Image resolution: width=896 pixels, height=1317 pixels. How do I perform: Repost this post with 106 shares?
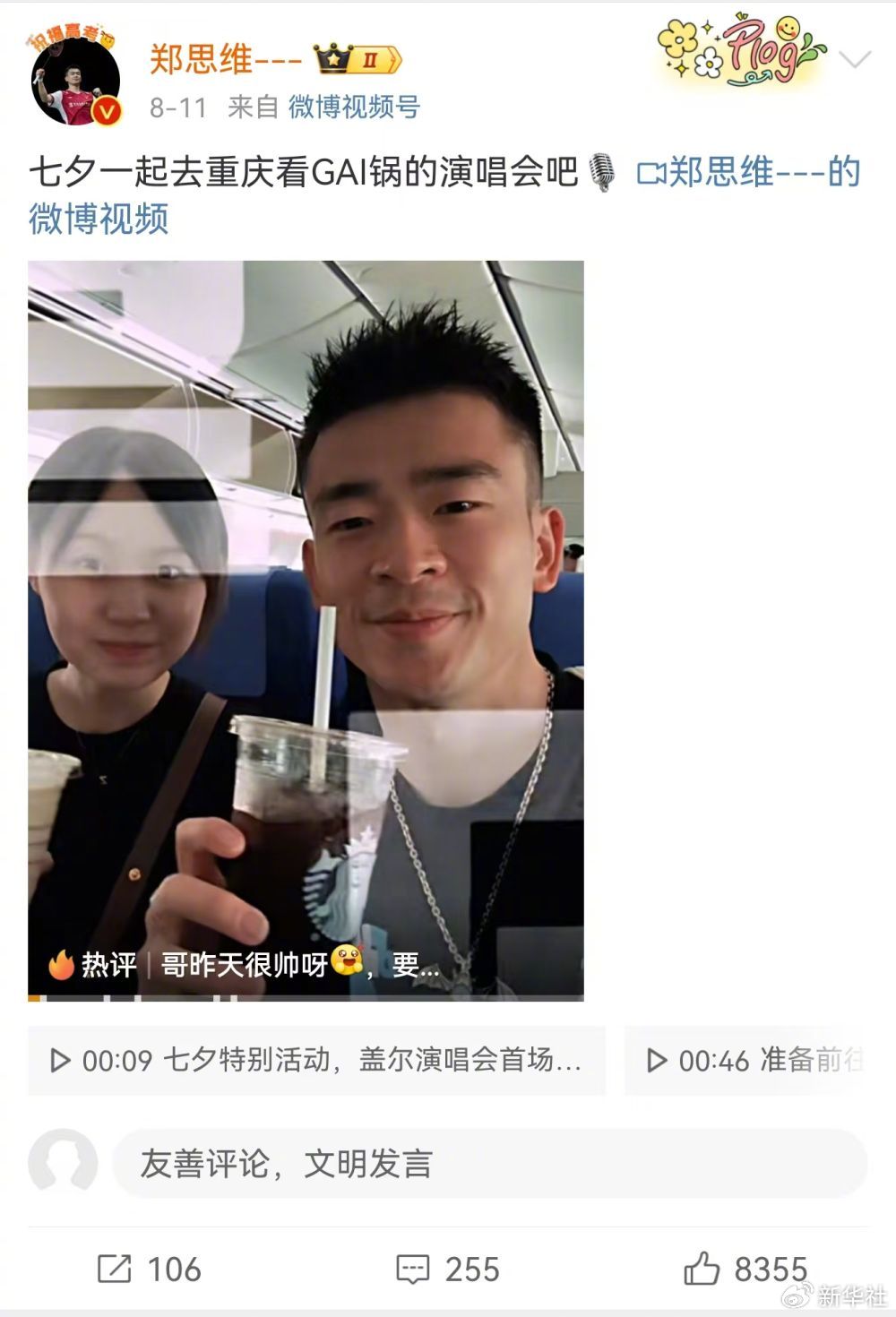[x=149, y=1269]
